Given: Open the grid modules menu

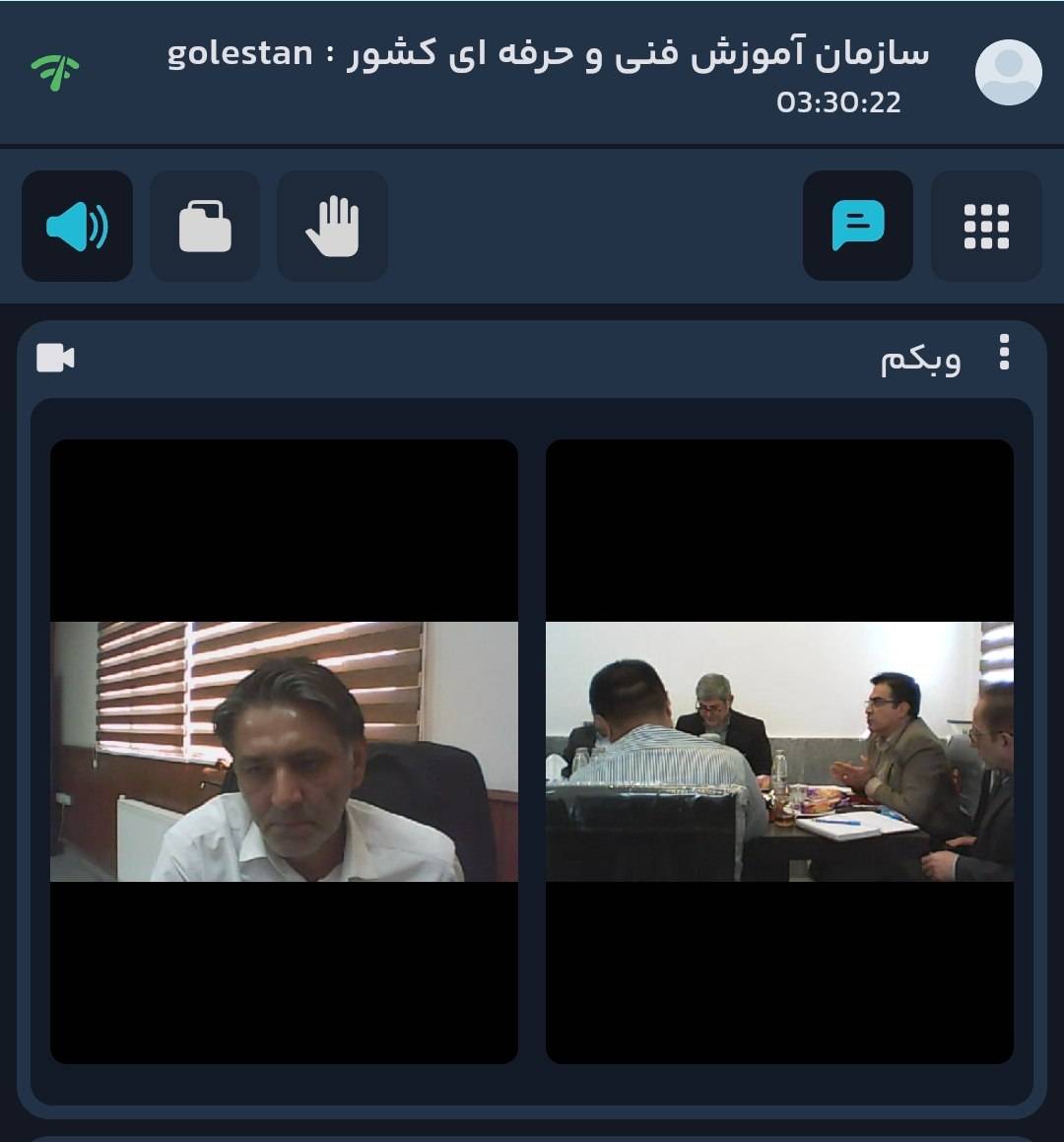Looking at the screenshot, I should click(985, 226).
